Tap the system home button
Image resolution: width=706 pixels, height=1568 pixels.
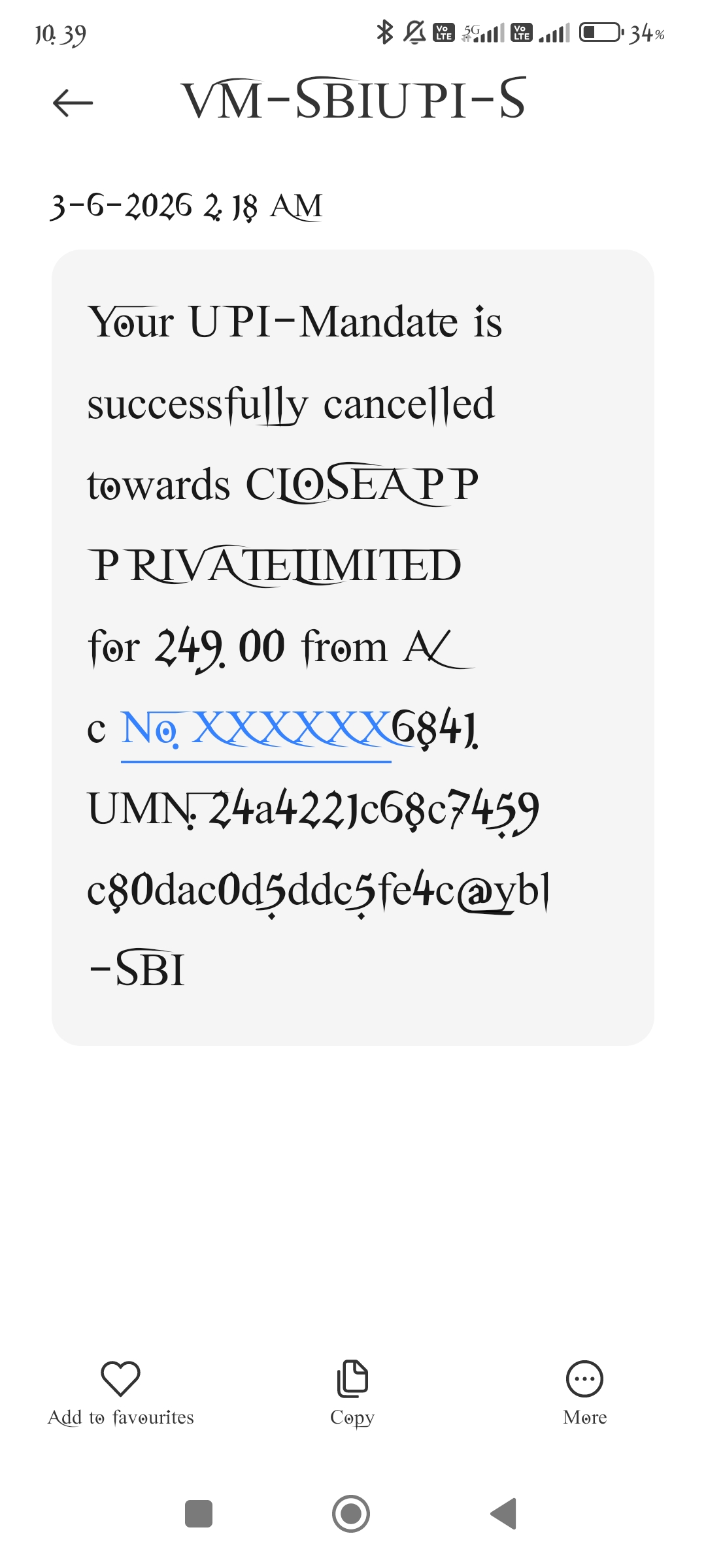click(x=351, y=1514)
